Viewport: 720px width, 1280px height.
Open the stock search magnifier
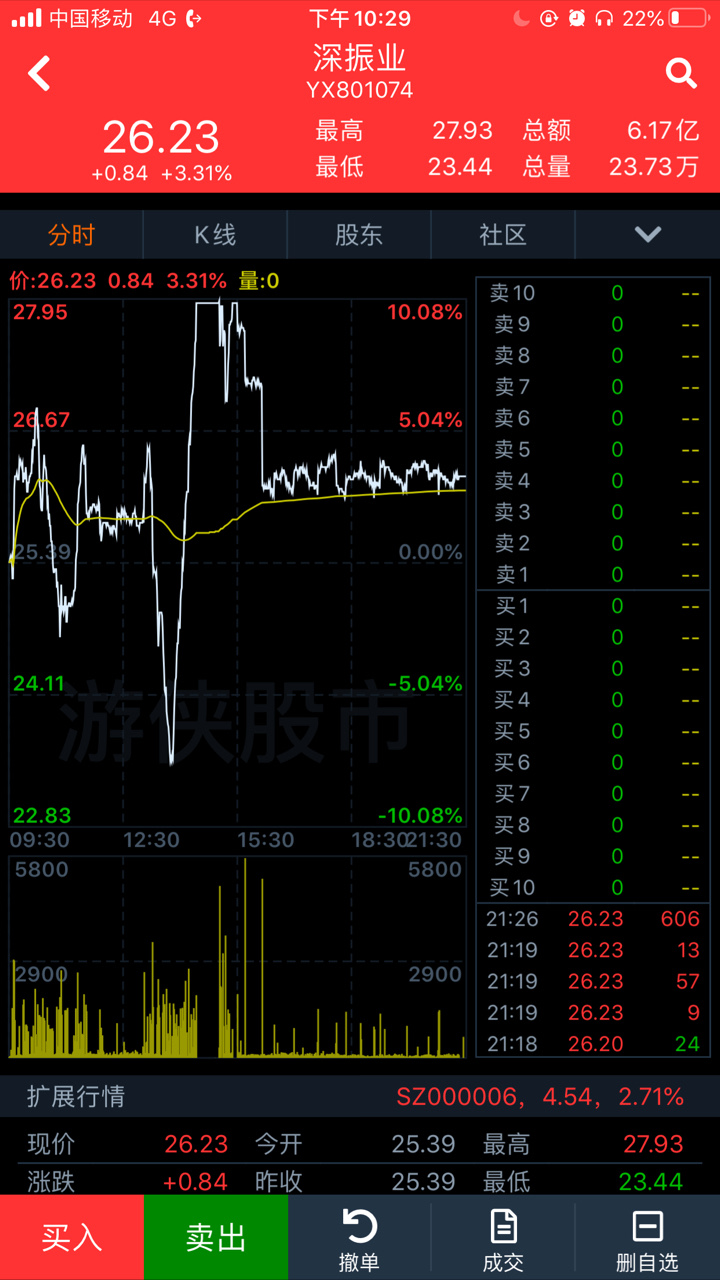(681, 73)
